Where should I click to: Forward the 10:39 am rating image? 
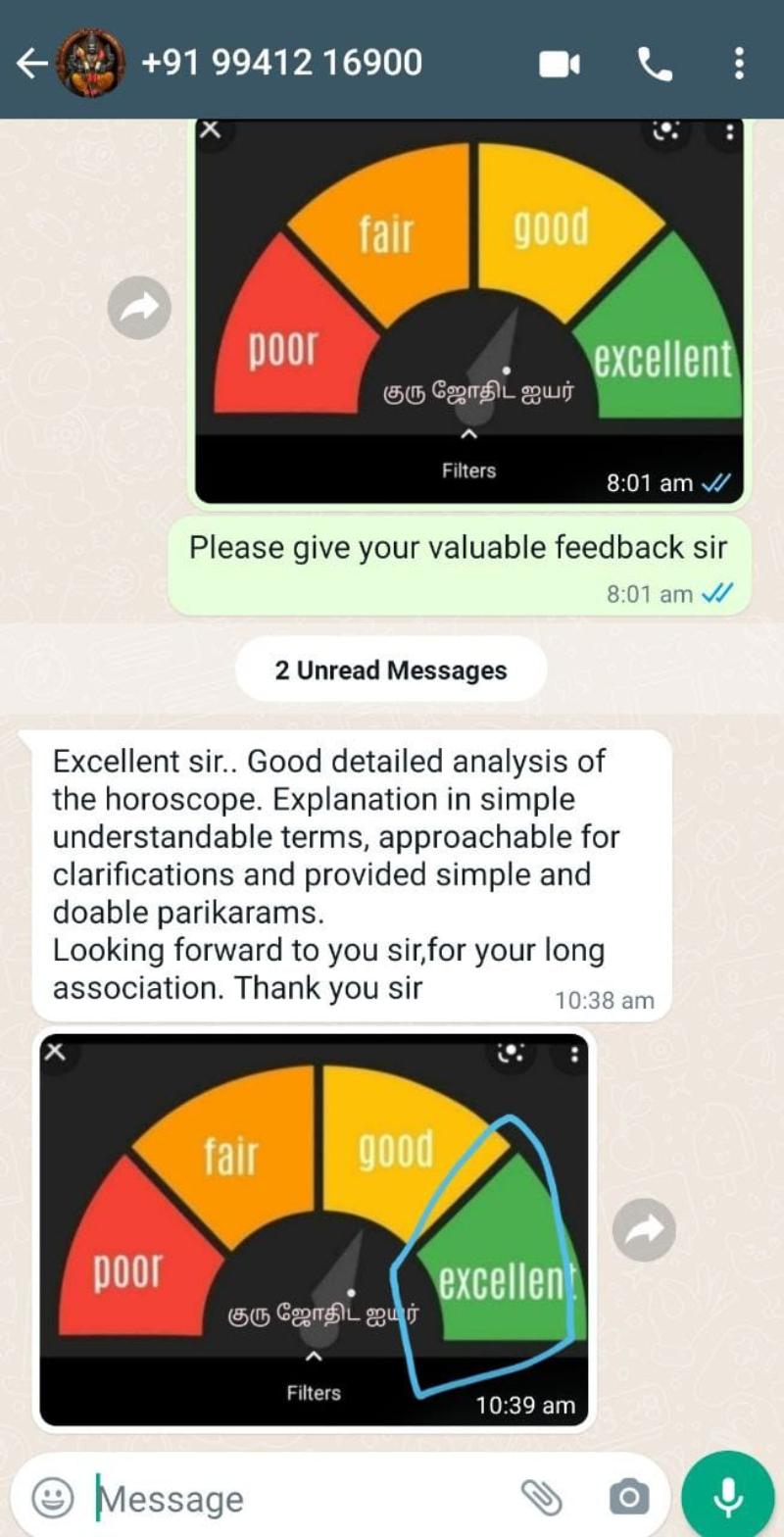pyautogui.click(x=644, y=1229)
